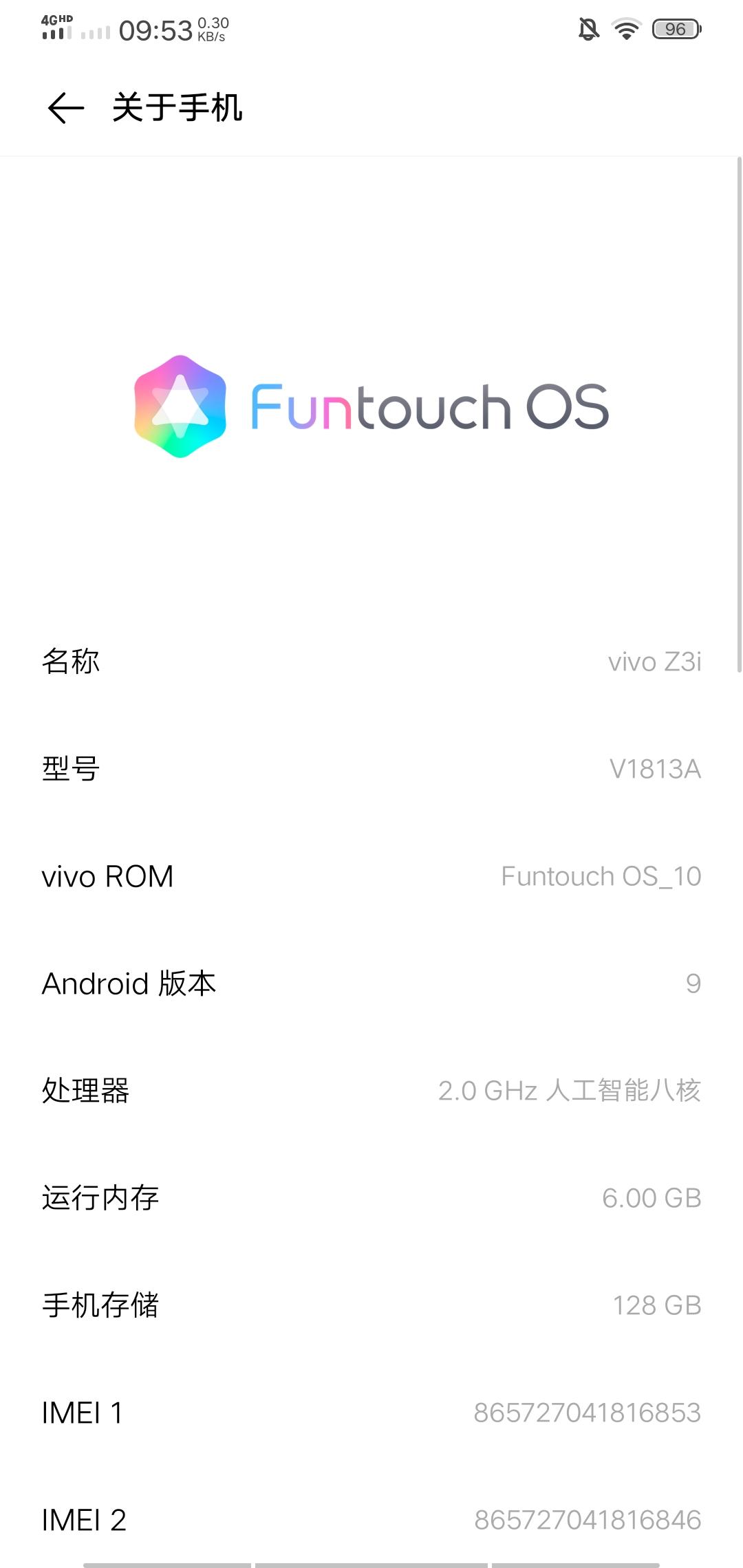Image resolution: width=743 pixels, height=1568 pixels.
Task: Select the 运行内存 6.00 GB row
Action: (371, 1198)
